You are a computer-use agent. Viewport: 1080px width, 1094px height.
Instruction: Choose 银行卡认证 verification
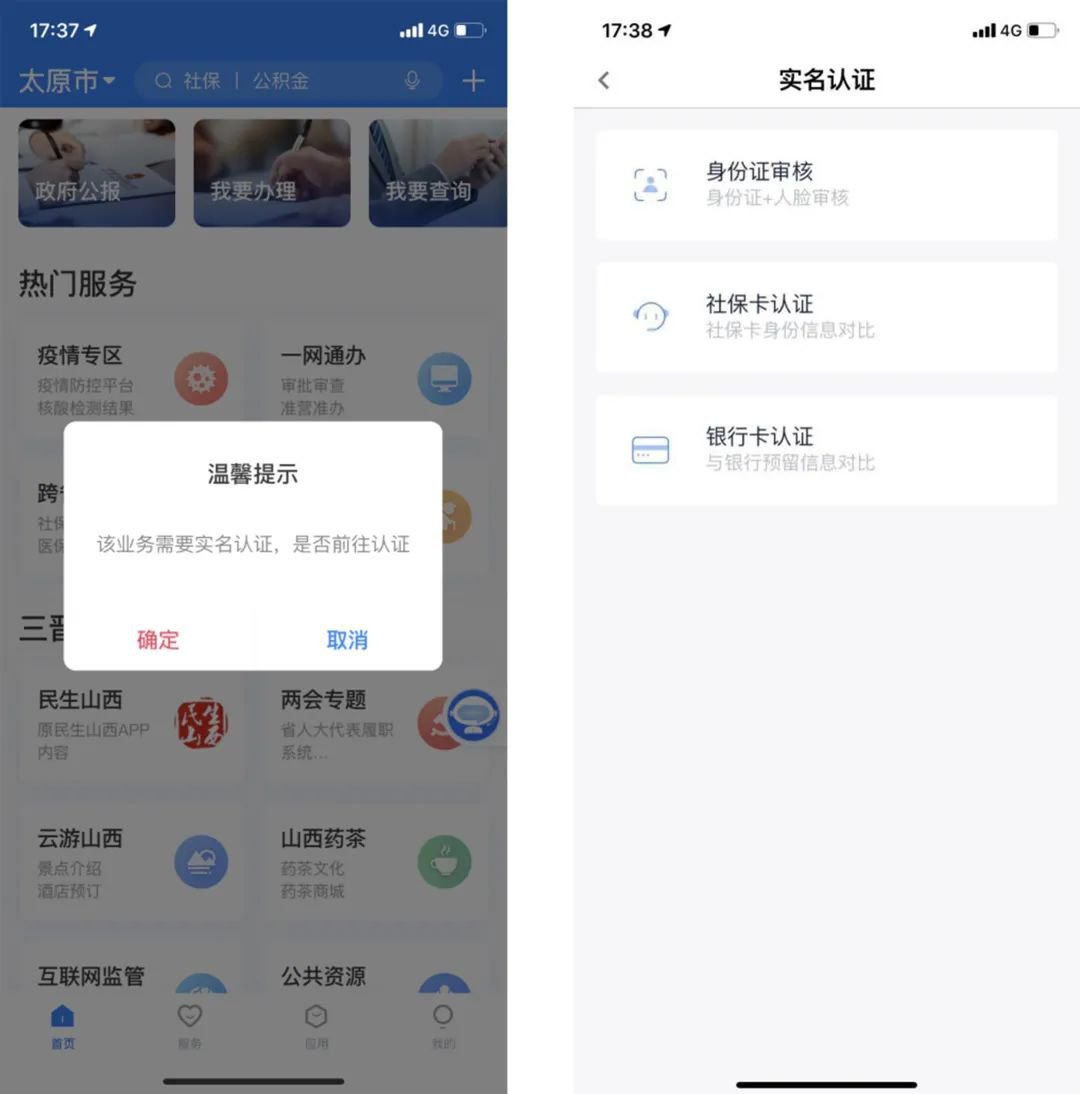pos(826,449)
